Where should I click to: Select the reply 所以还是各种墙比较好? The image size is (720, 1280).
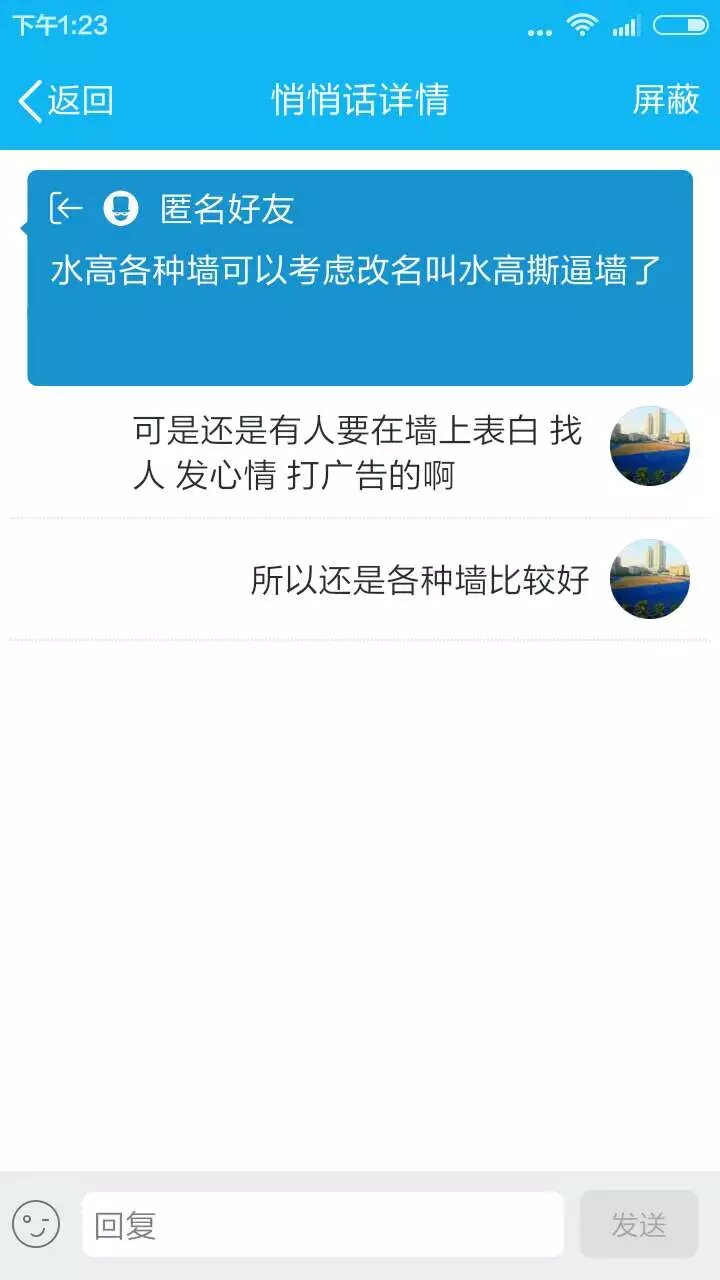pyautogui.click(x=420, y=580)
